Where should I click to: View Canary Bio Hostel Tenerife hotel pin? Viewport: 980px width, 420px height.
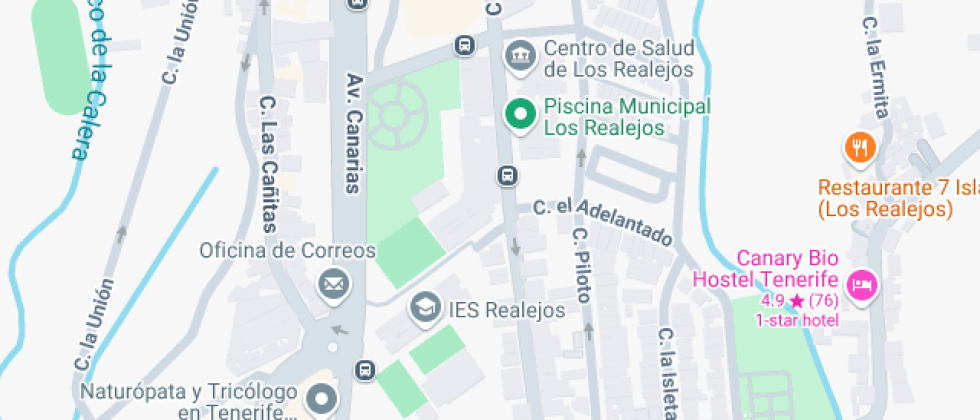[862, 286]
